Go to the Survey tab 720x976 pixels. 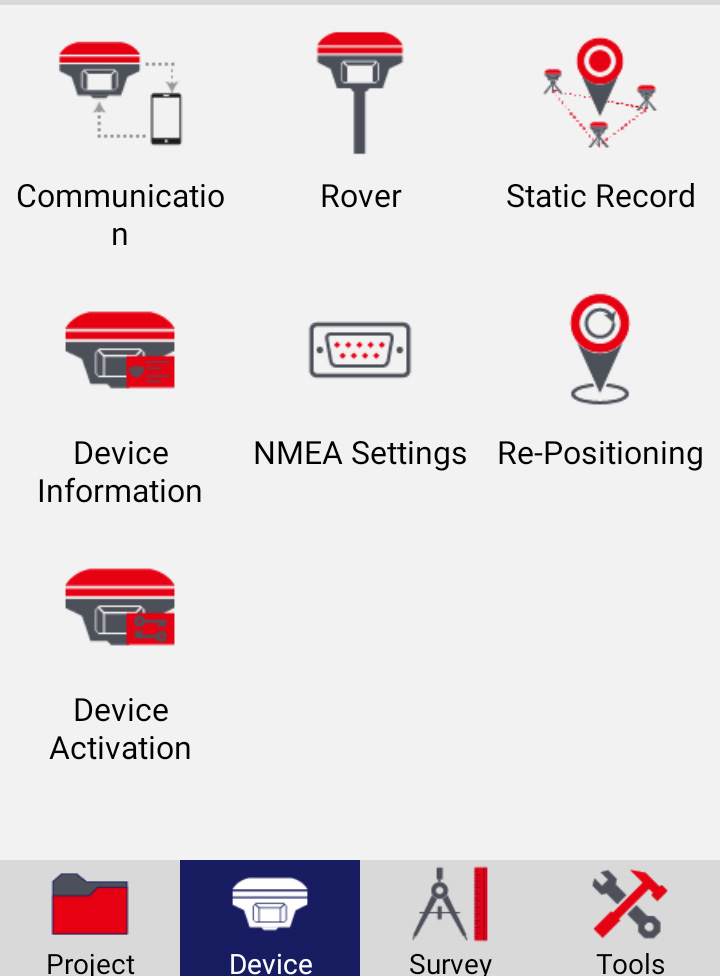[x=450, y=918]
